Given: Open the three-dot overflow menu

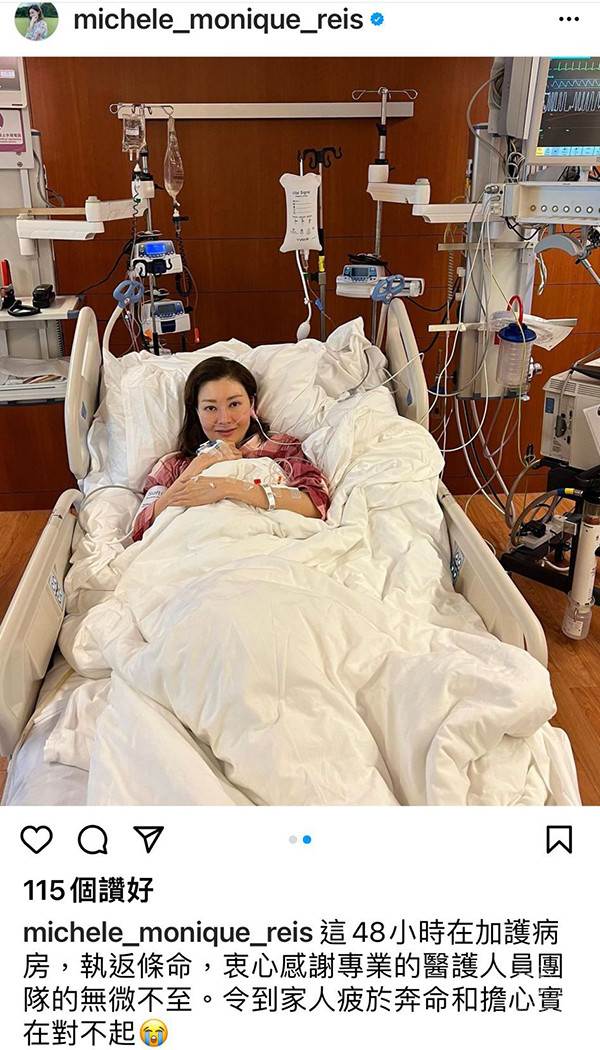Looking at the screenshot, I should tap(568, 19).
